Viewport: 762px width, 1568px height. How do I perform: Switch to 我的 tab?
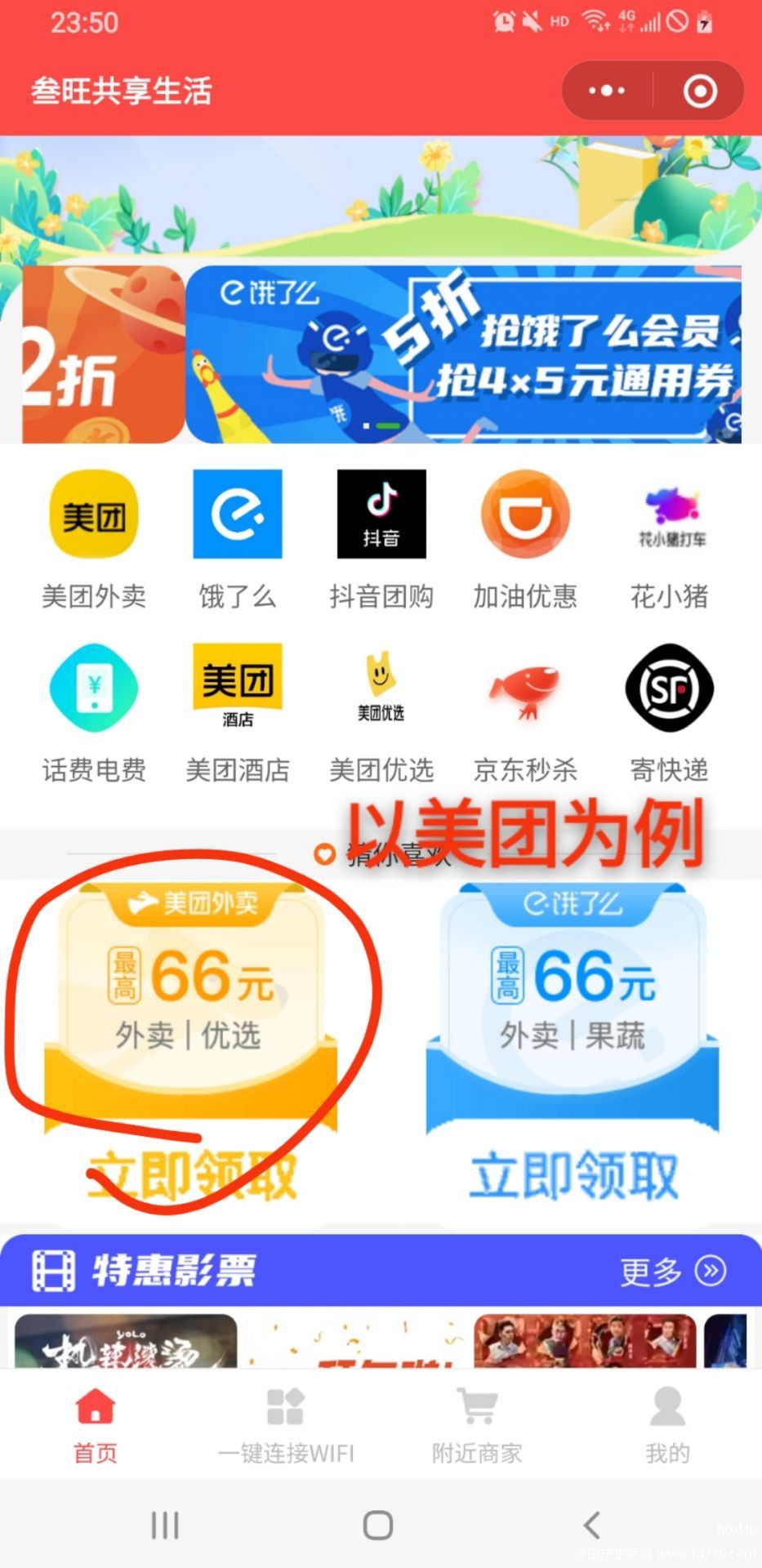[x=667, y=1425]
